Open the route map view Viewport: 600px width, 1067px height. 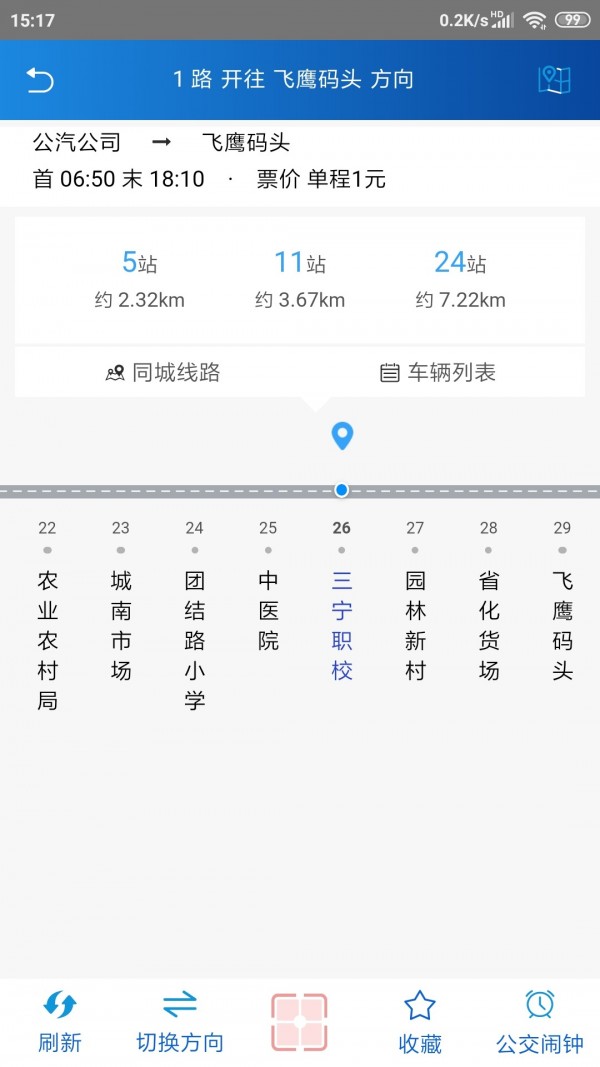[x=553, y=80]
